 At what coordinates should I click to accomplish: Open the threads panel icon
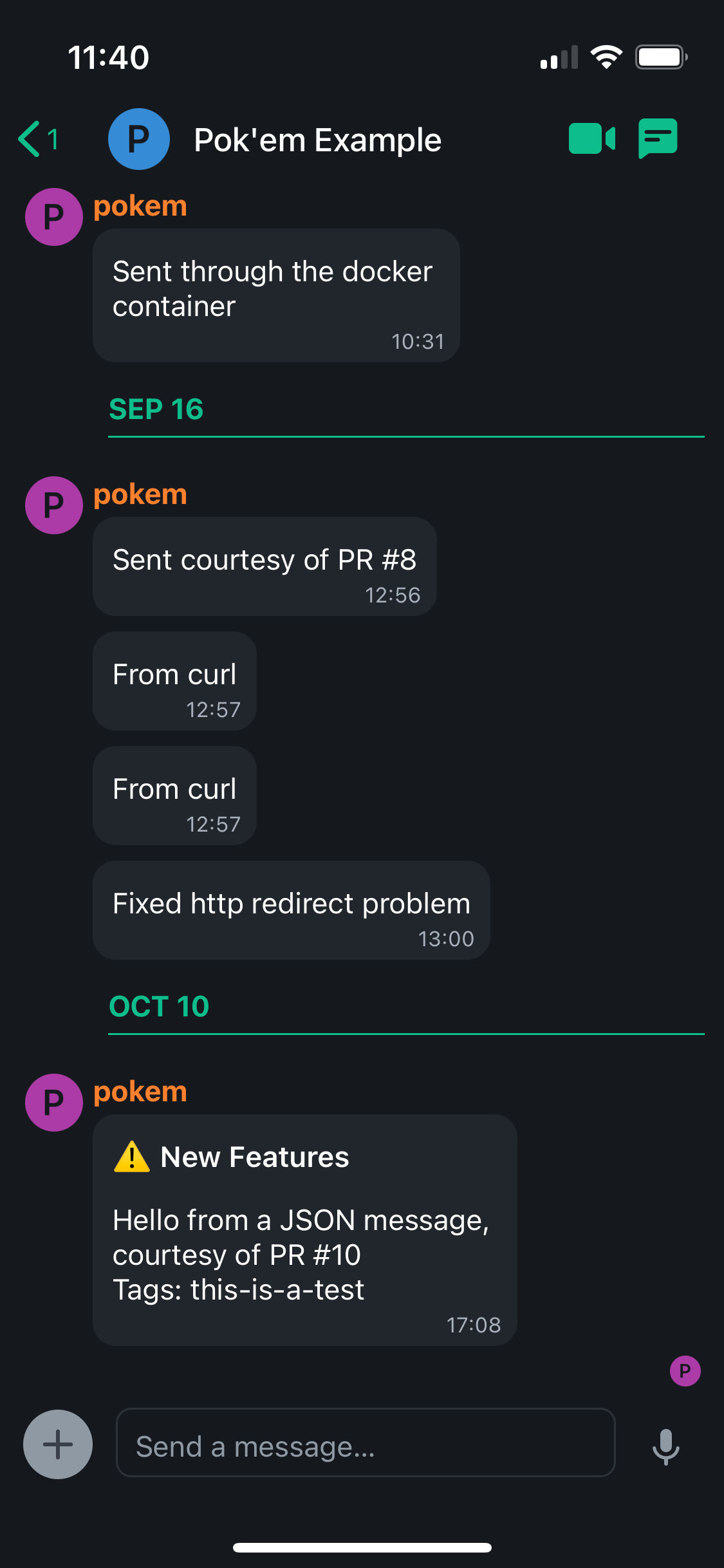coord(658,138)
